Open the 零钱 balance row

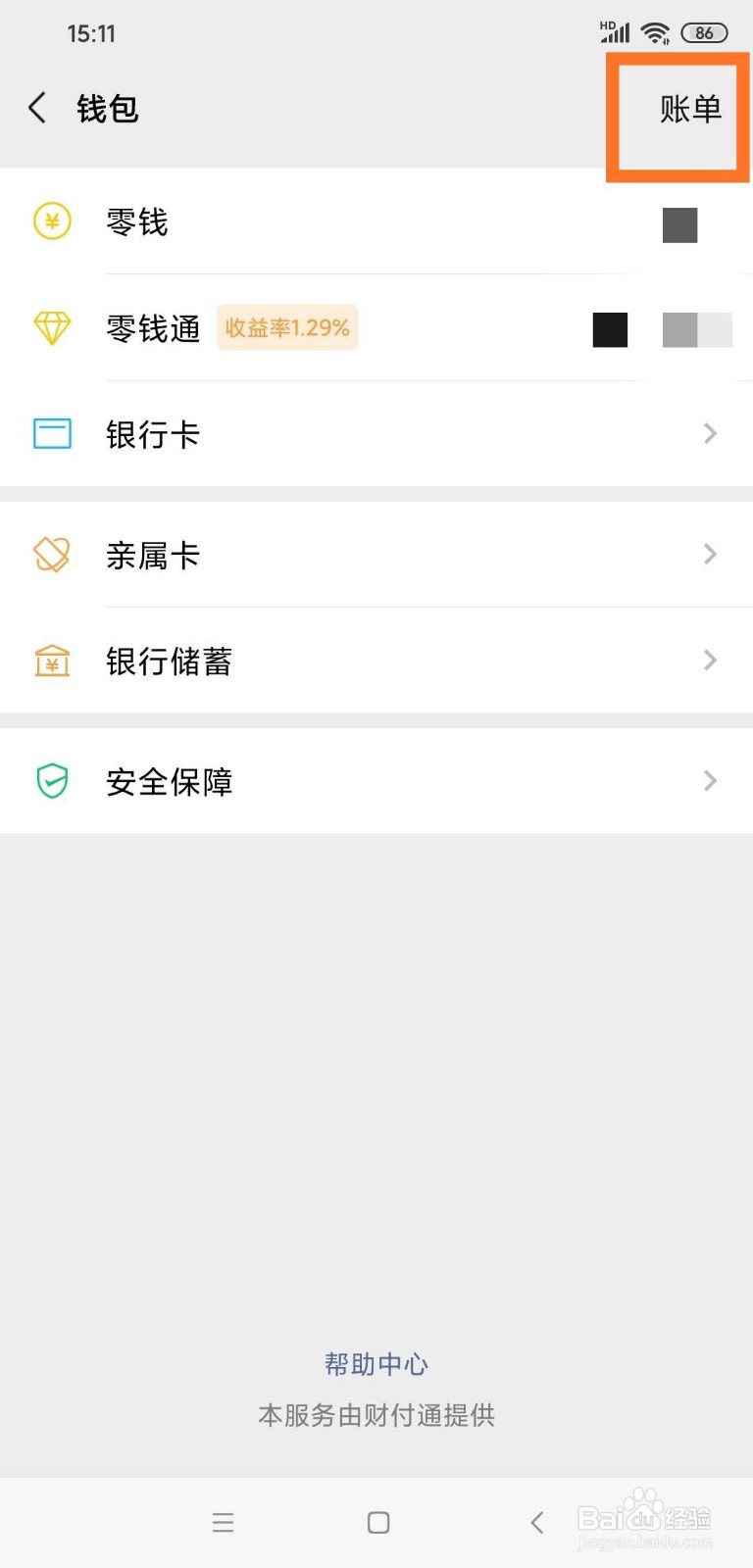pyautogui.click(x=376, y=221)
